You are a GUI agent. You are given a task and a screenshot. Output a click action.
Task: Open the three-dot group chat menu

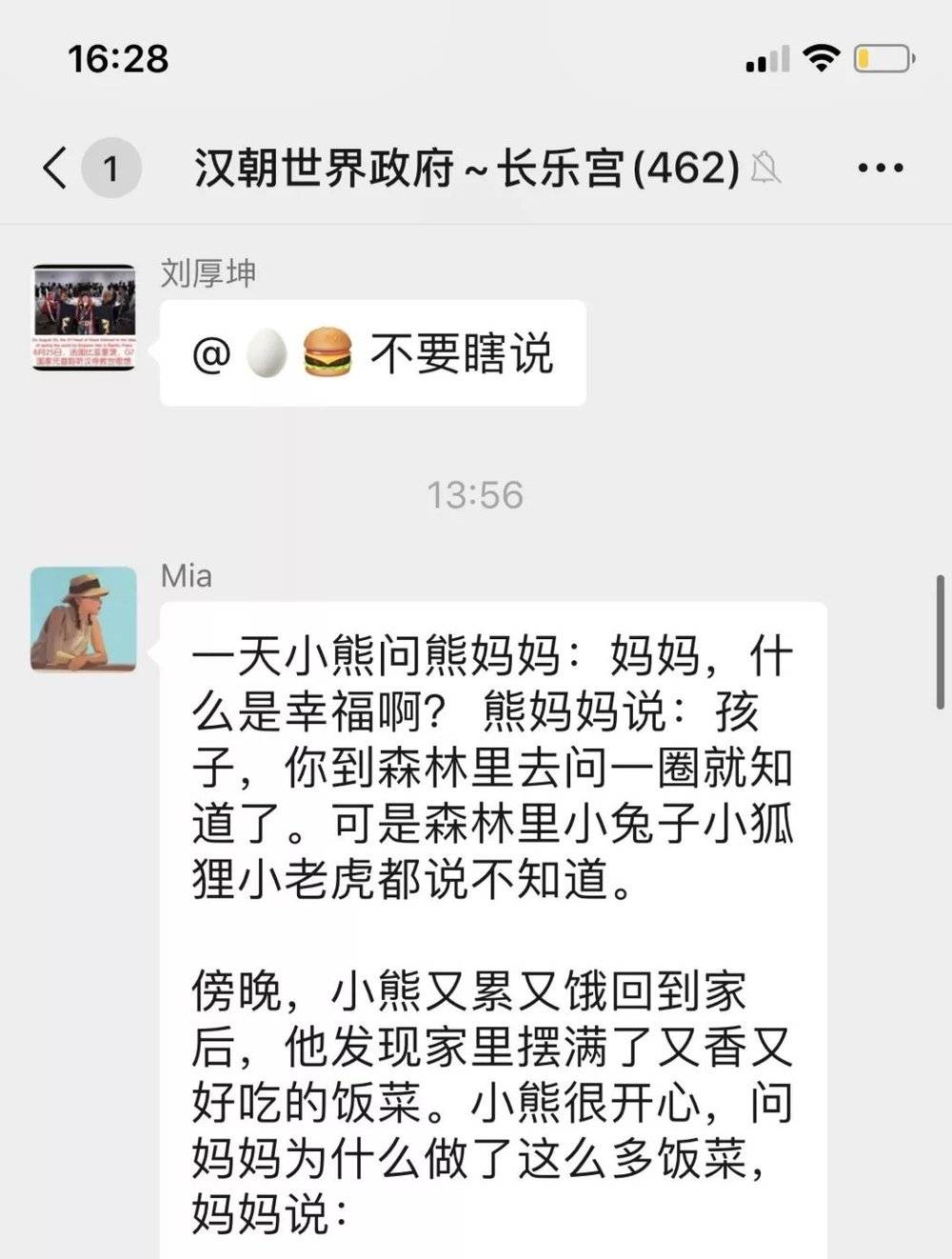point(880,169)
